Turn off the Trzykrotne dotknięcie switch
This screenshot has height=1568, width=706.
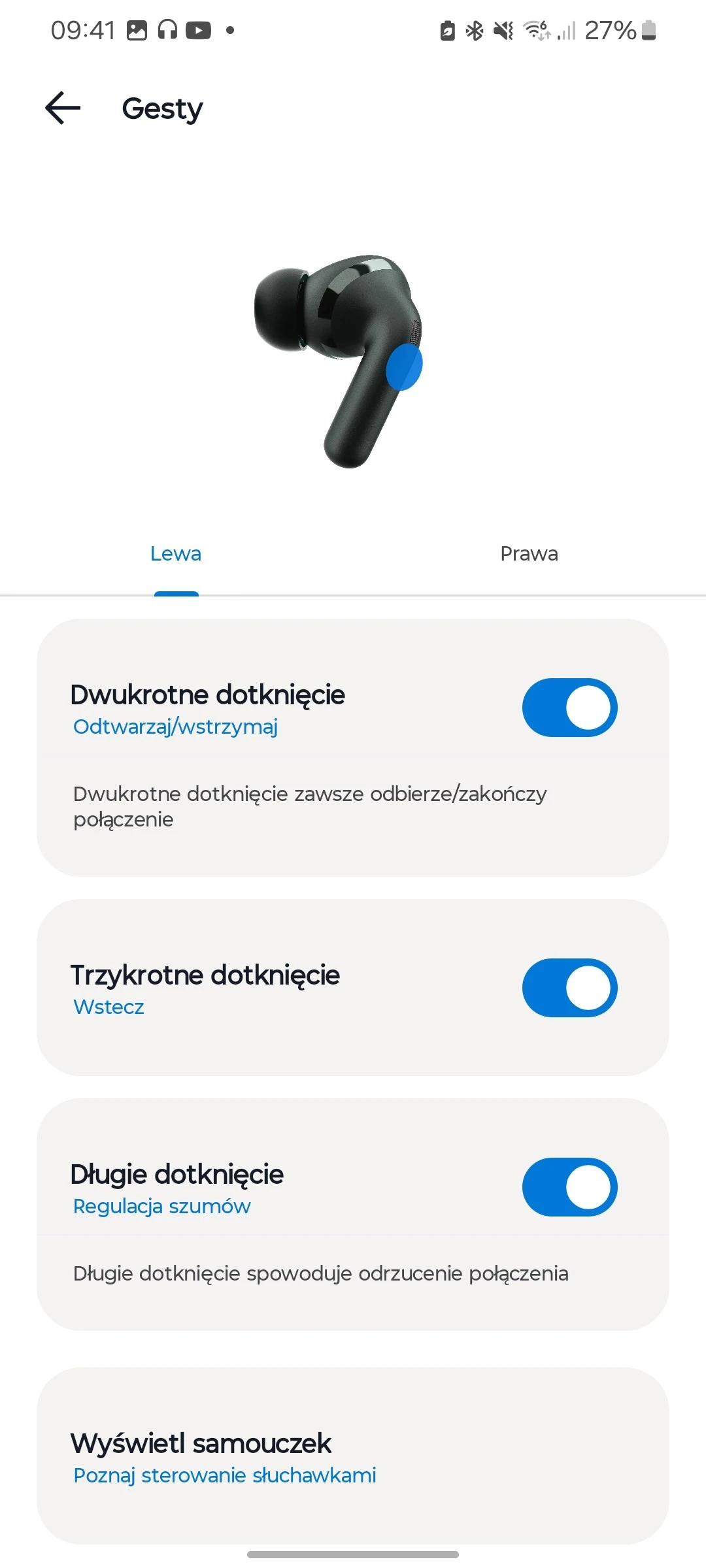click(x=569, y=988)
